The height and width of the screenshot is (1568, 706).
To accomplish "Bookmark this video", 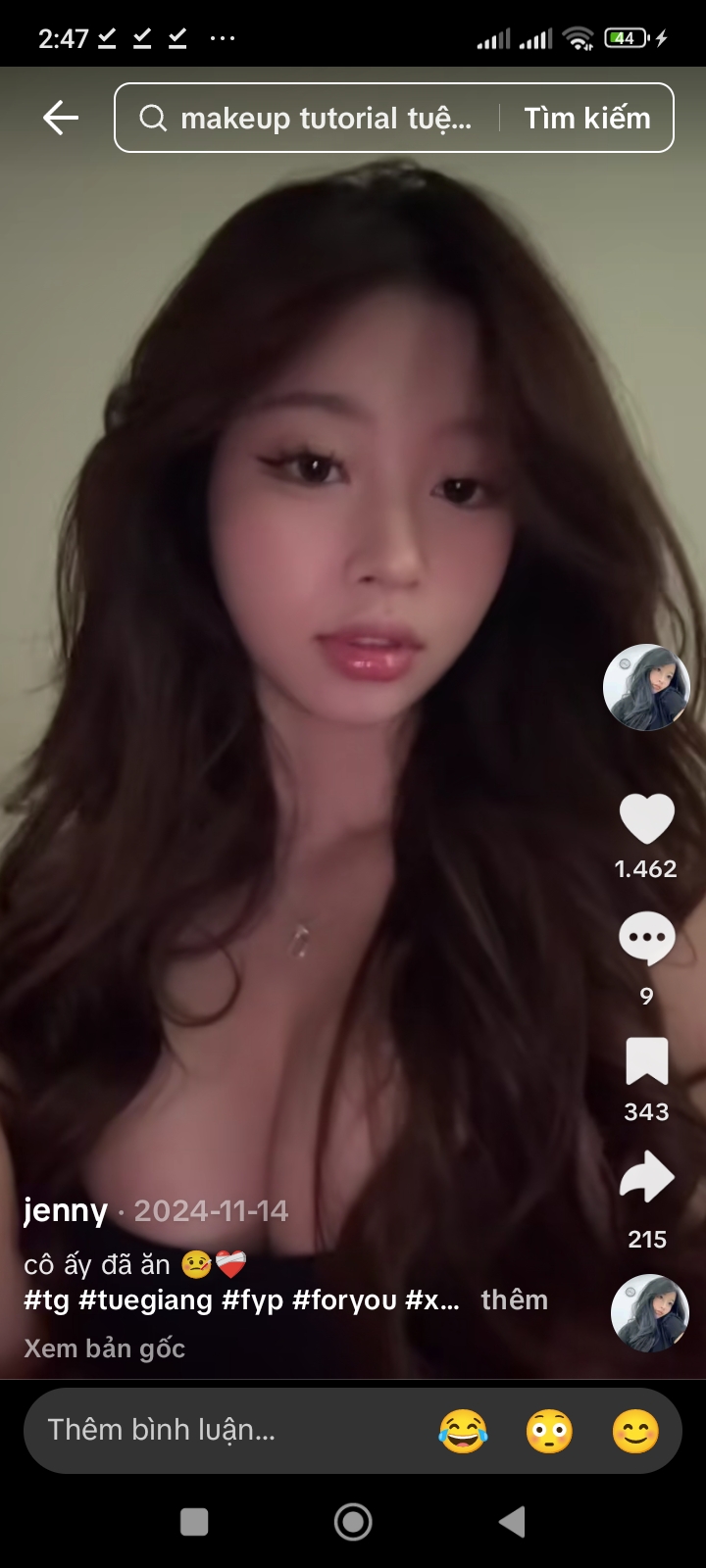I will (646, 1061).
